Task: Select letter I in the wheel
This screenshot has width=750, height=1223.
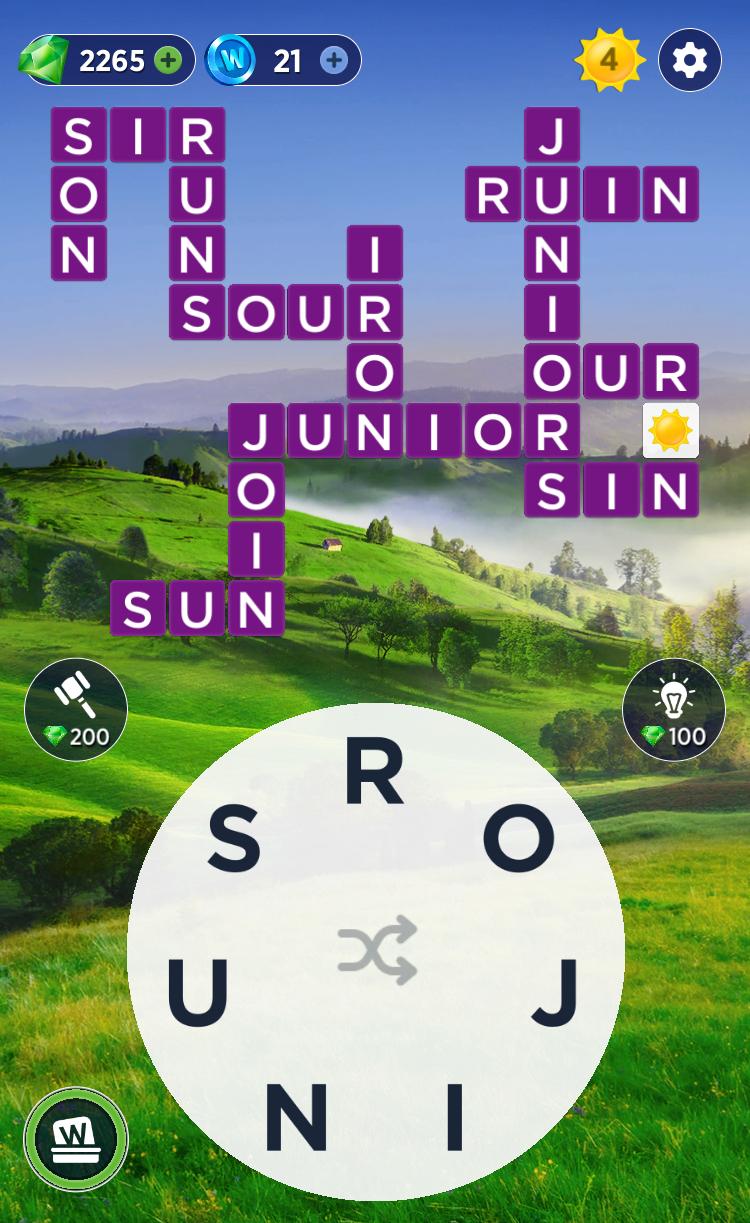Action: [x=455, y=1116]
